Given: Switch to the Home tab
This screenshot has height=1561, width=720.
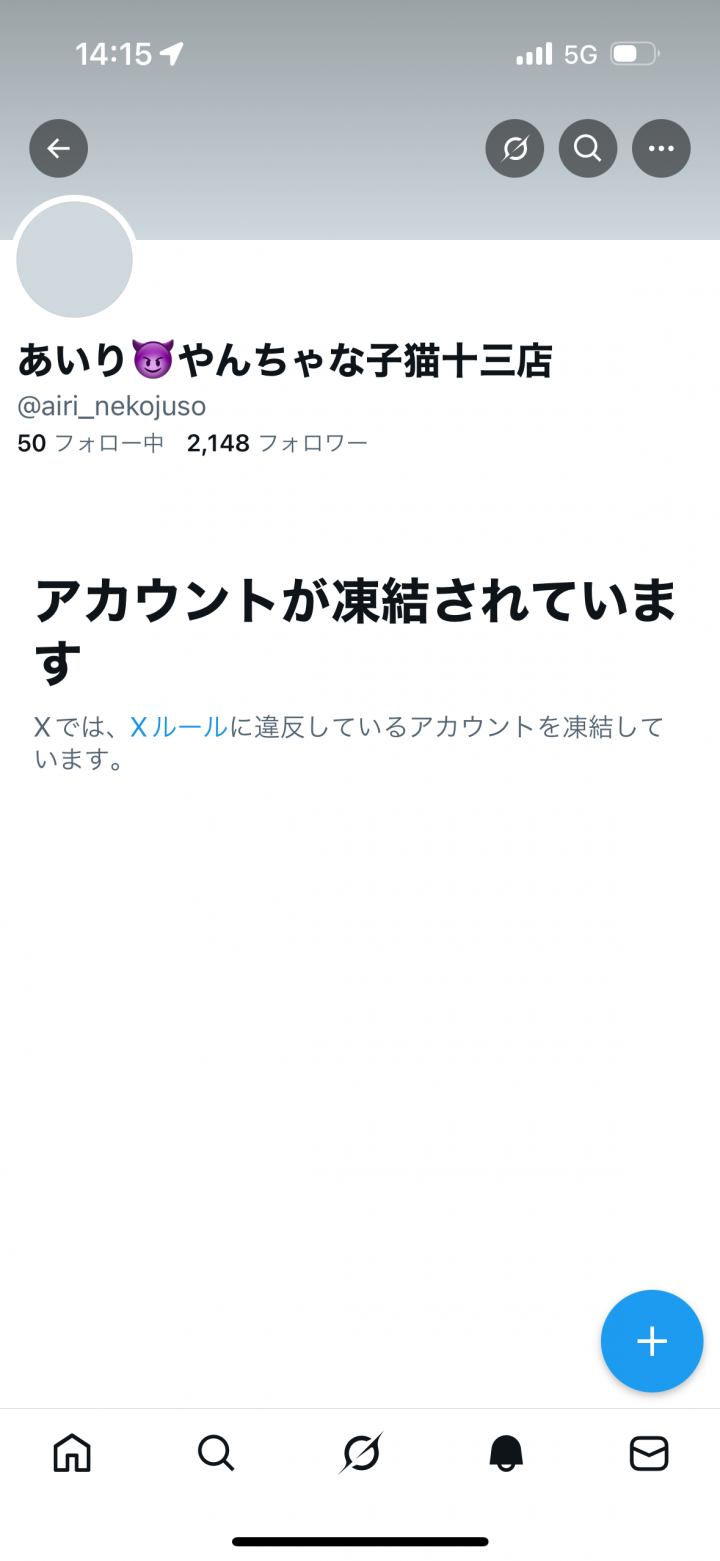Looking at the screenshot, I should 72,1453.
